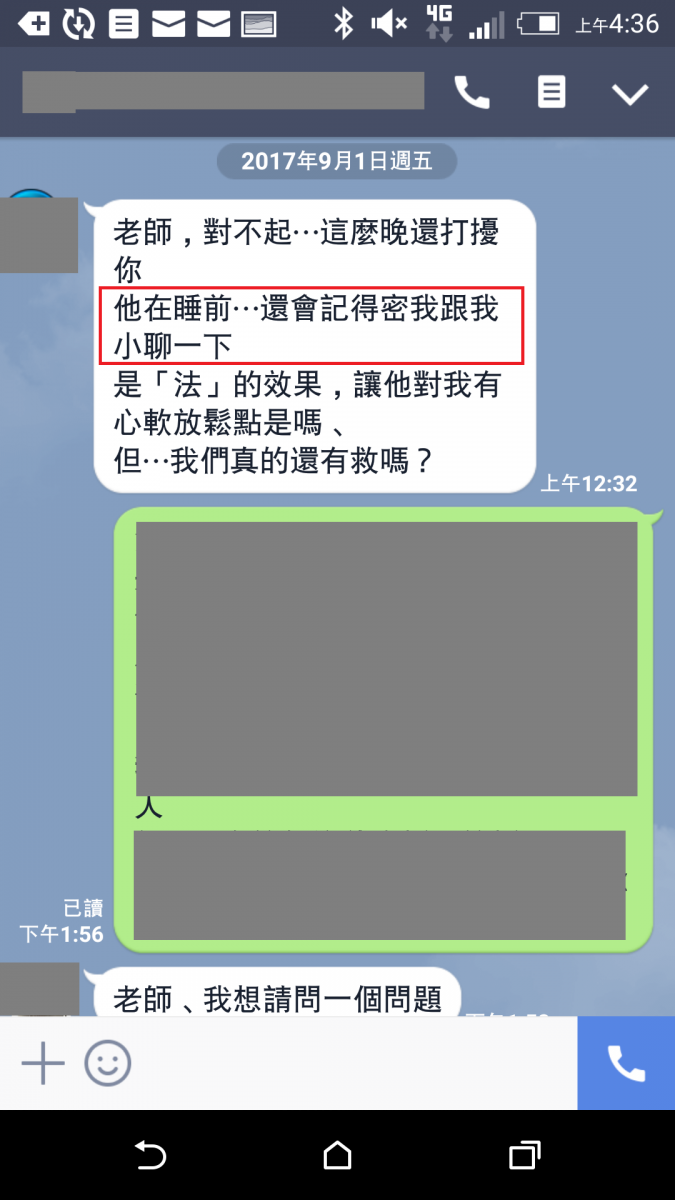Open the recent apps view
The height and width of the screenshot is (1200, 675).
pyautogui.click(x=524, y=1156)
